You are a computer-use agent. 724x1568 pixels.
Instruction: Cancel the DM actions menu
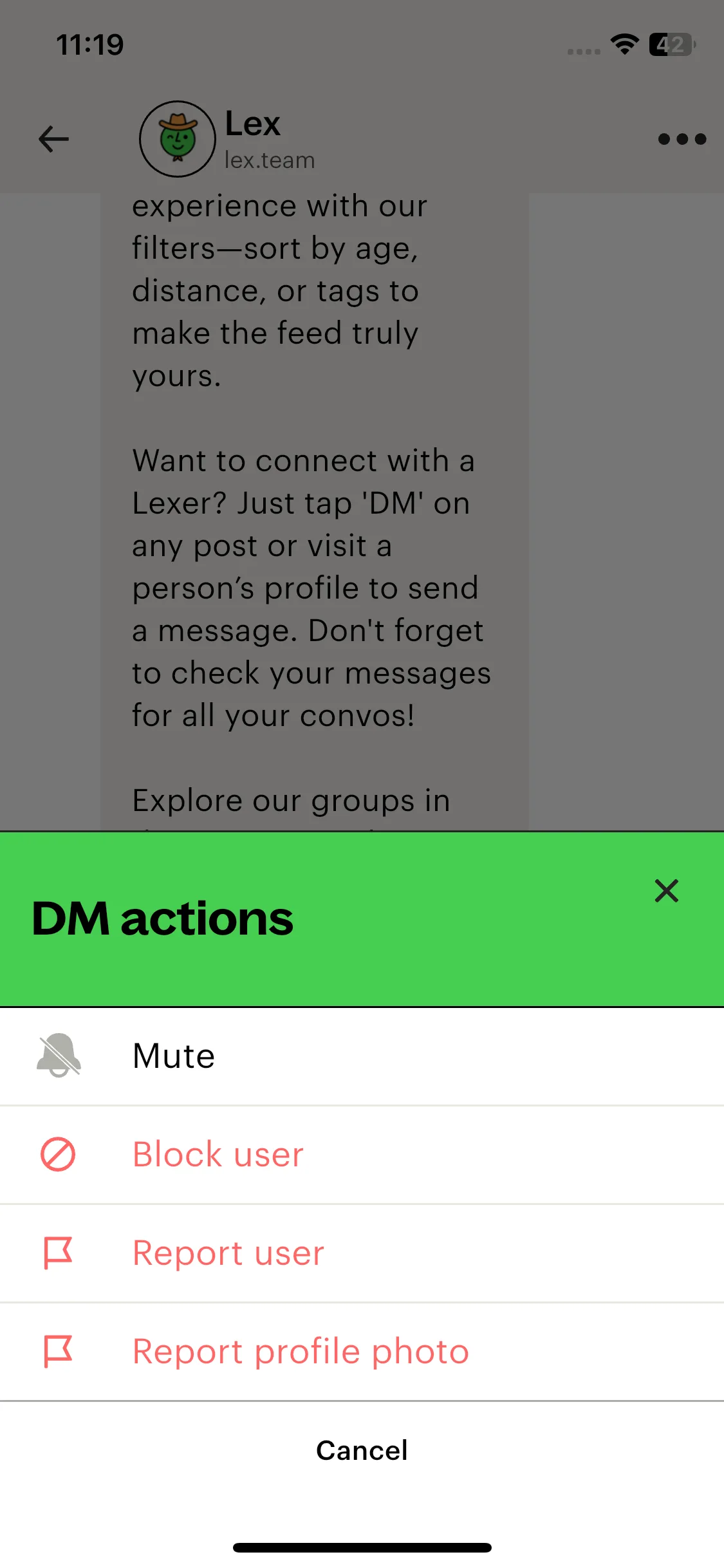point(362,1450)
